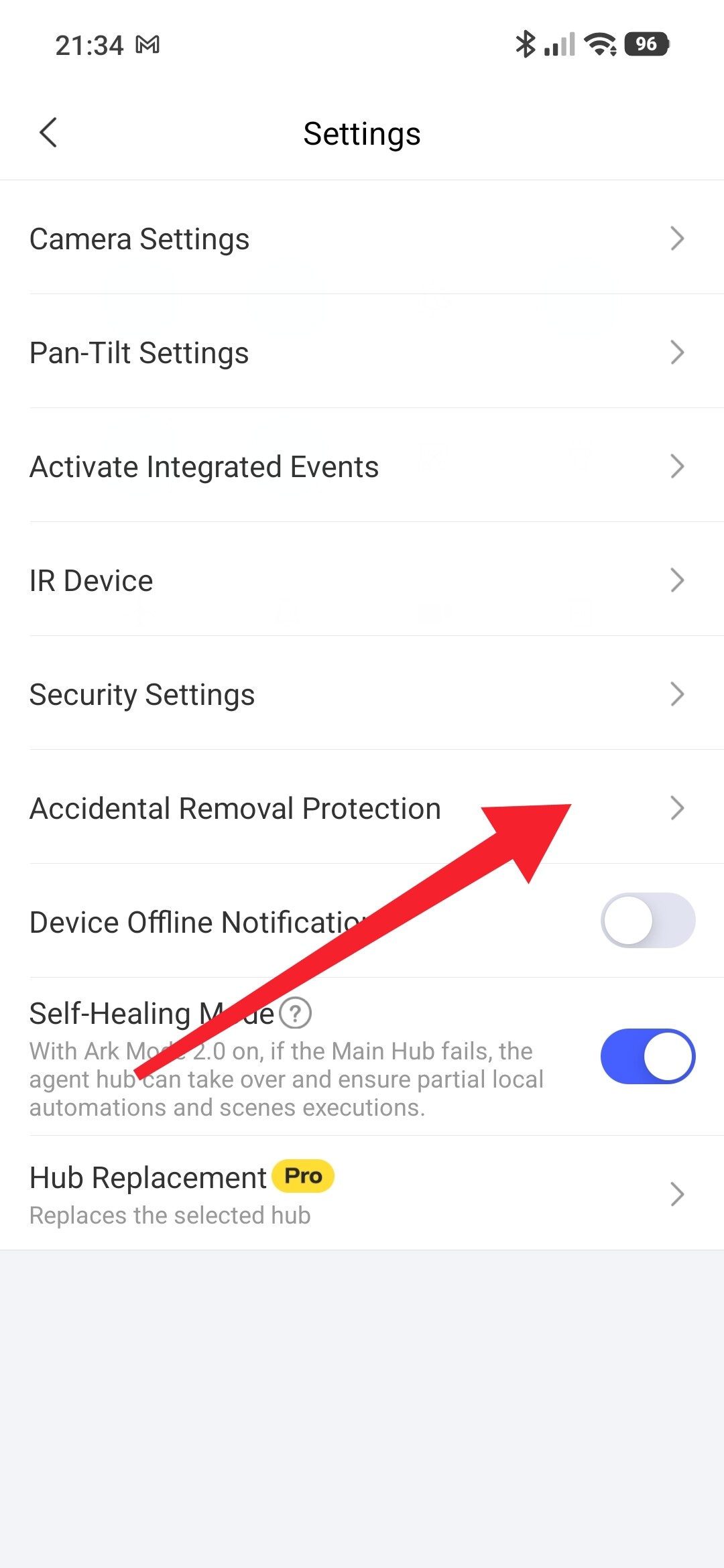Image resolution: width=724 pixels, height=1568 pixels.
Task: Open Camera Settings
Action: pos(362,239)
